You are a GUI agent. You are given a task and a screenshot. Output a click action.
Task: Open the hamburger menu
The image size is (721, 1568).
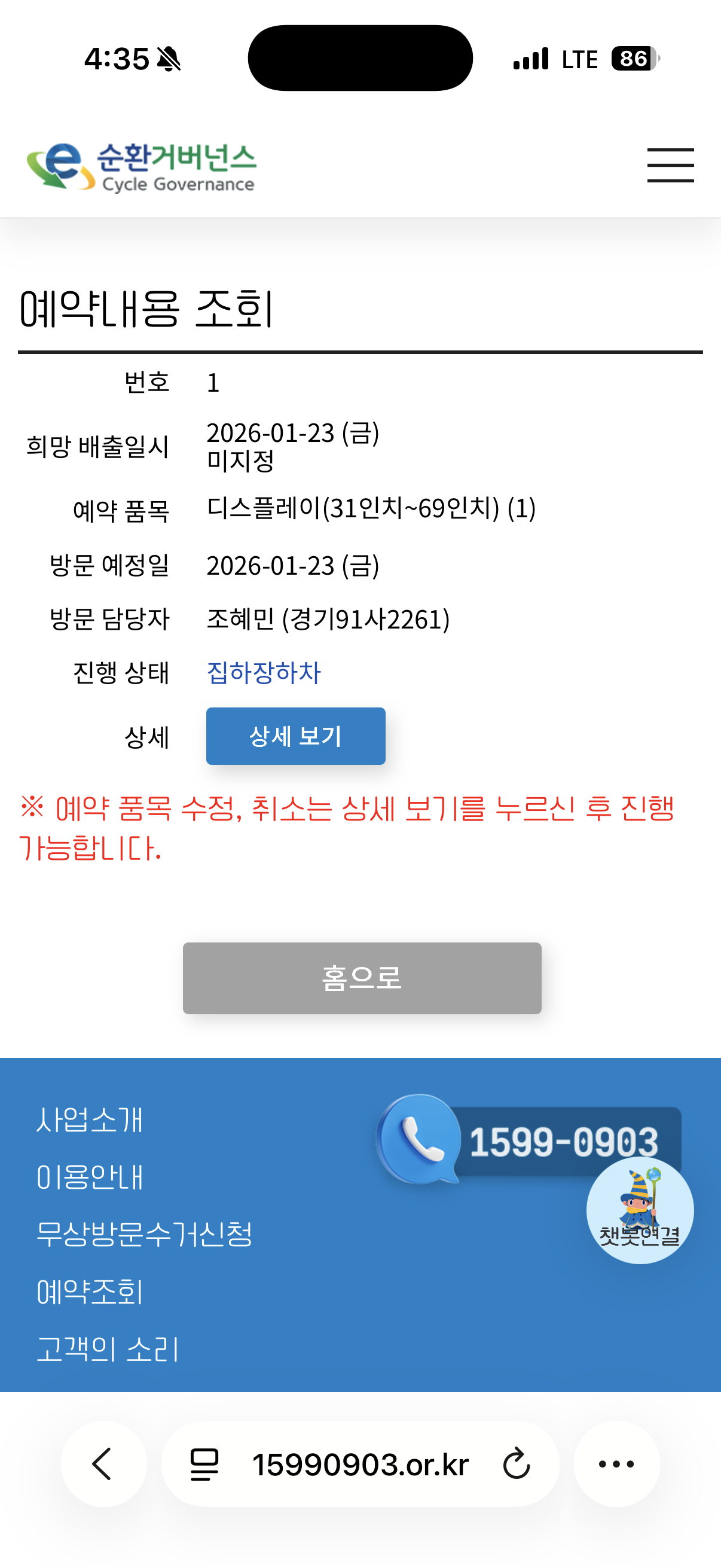click(670, 165)
